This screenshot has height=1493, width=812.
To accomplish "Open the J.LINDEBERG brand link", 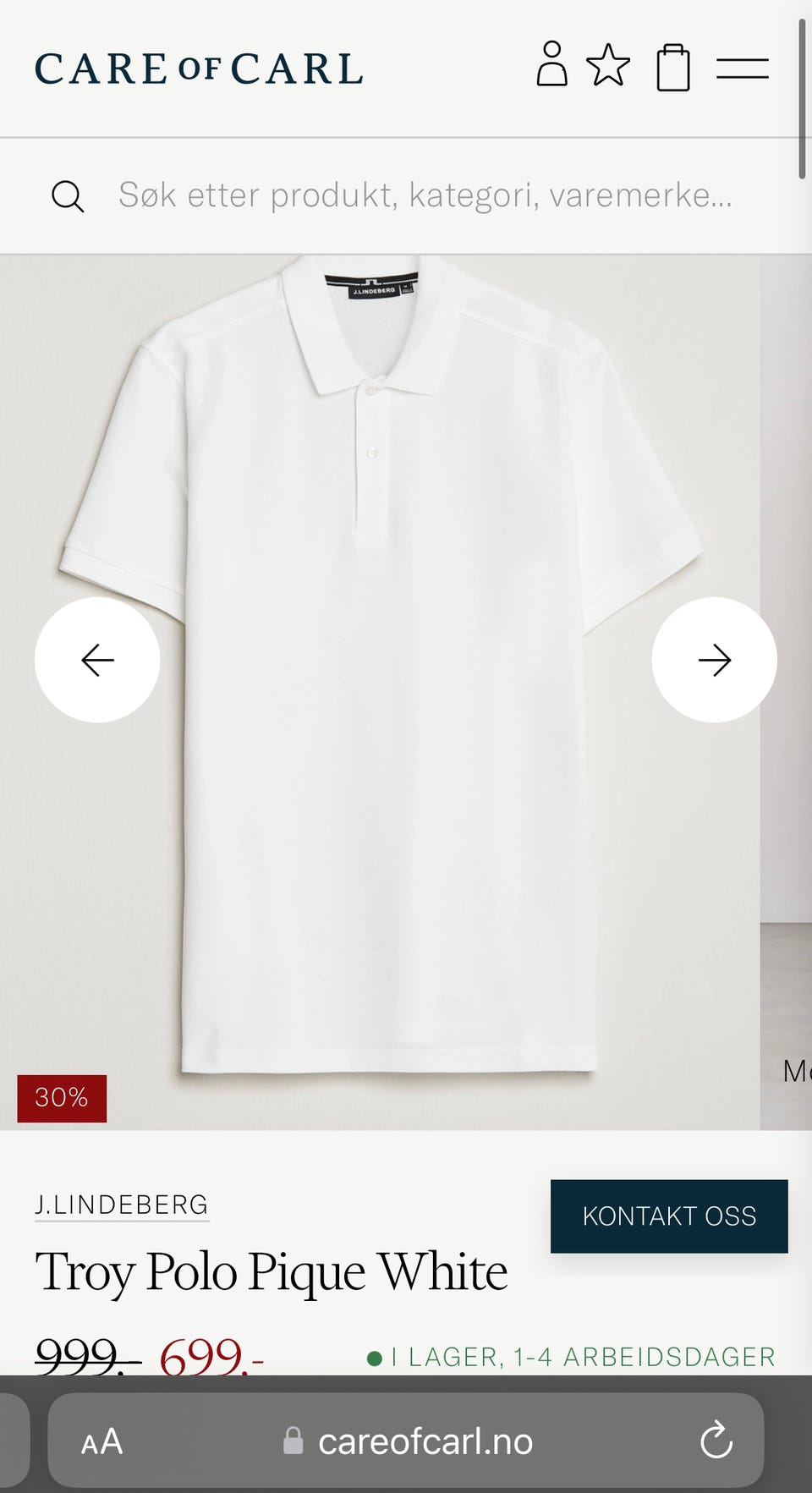I will click(x=122, y=1205).
